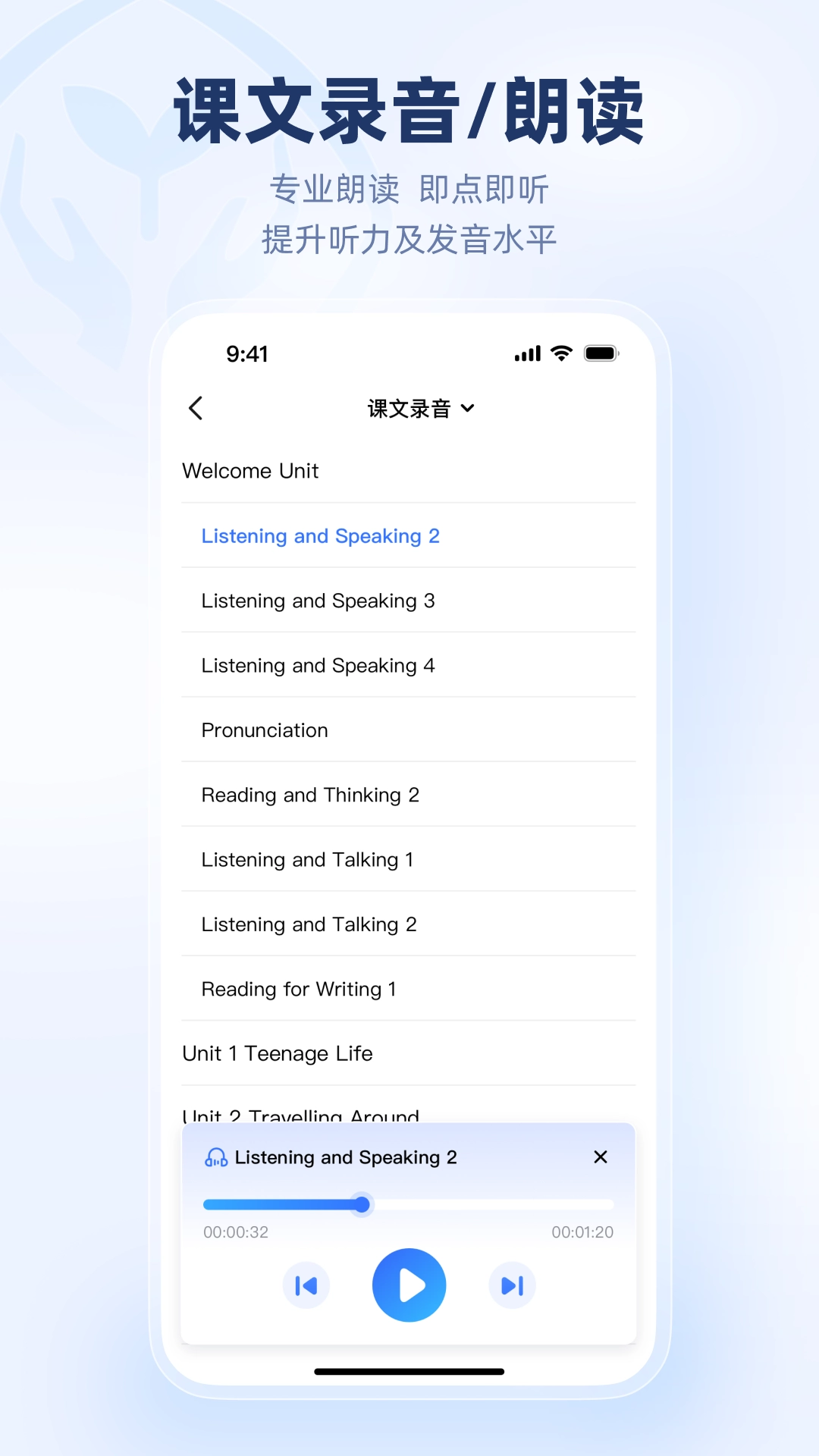Tap the home indicator bar at bottom
Image resolution: width=819 pixels, height=1456 pixels.
(409, 1371)
